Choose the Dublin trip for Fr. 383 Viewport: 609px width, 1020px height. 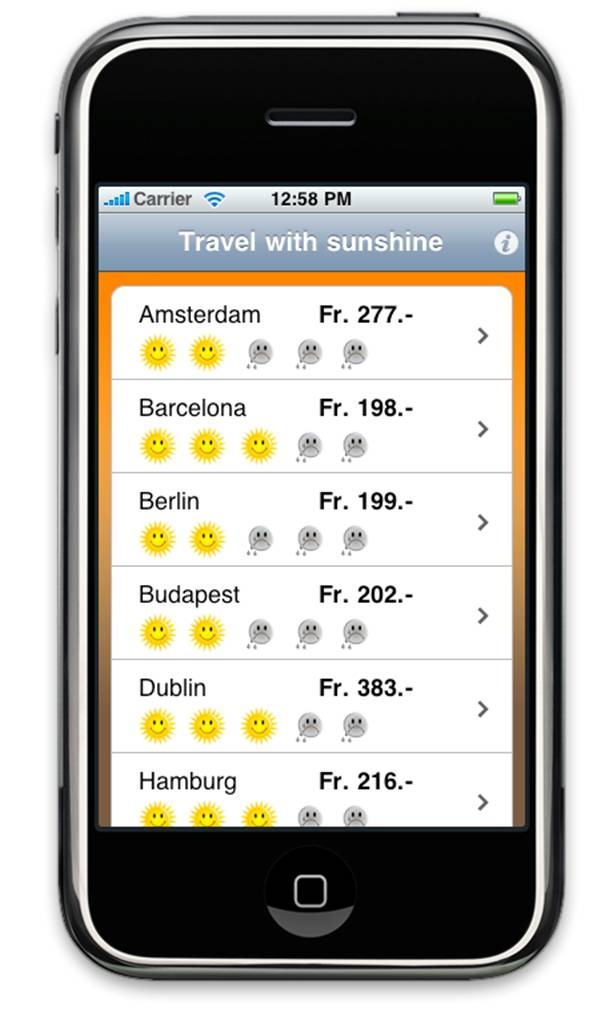click(311, 706)
